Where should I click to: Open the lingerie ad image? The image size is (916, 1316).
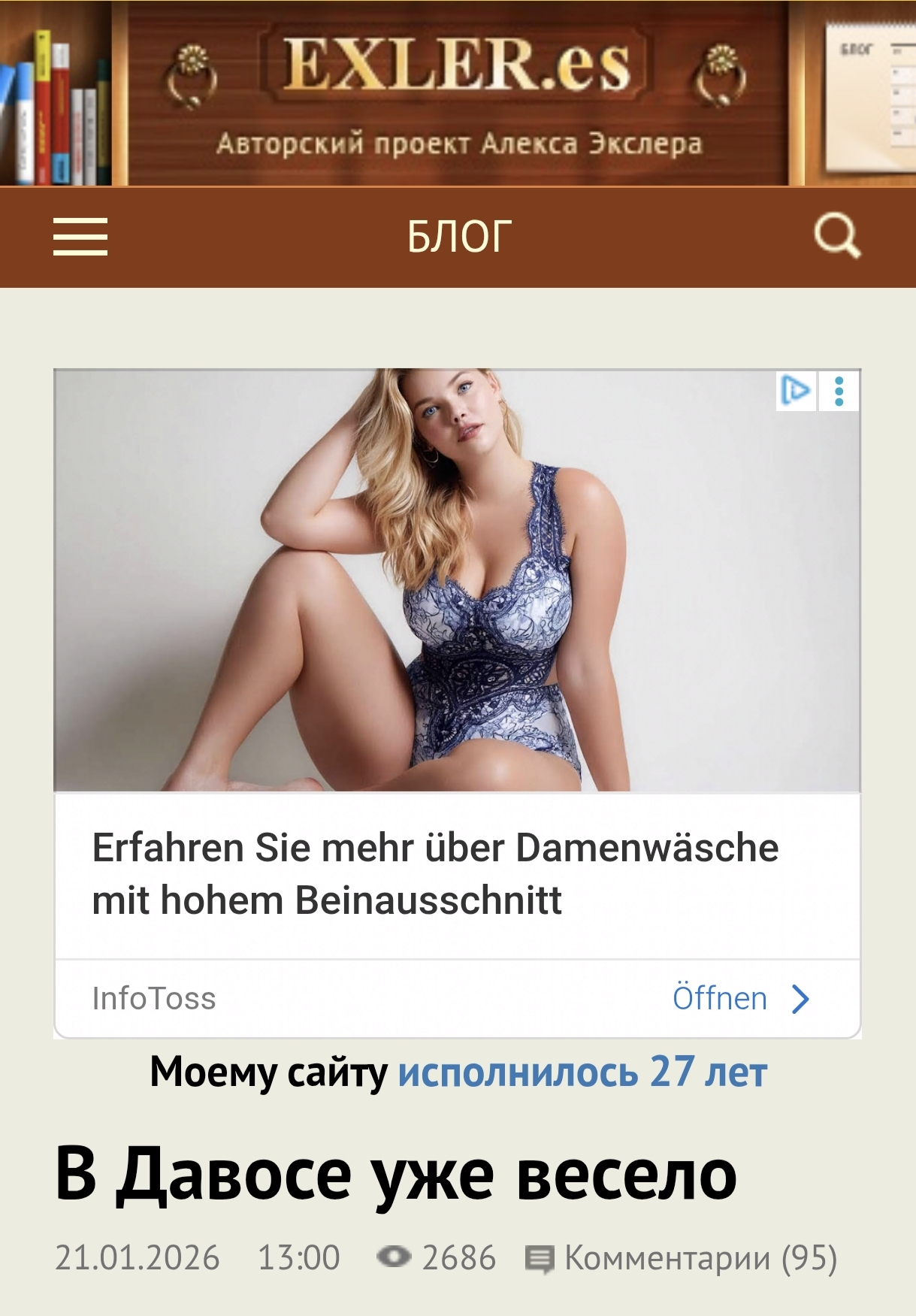(x=457, y=580)
